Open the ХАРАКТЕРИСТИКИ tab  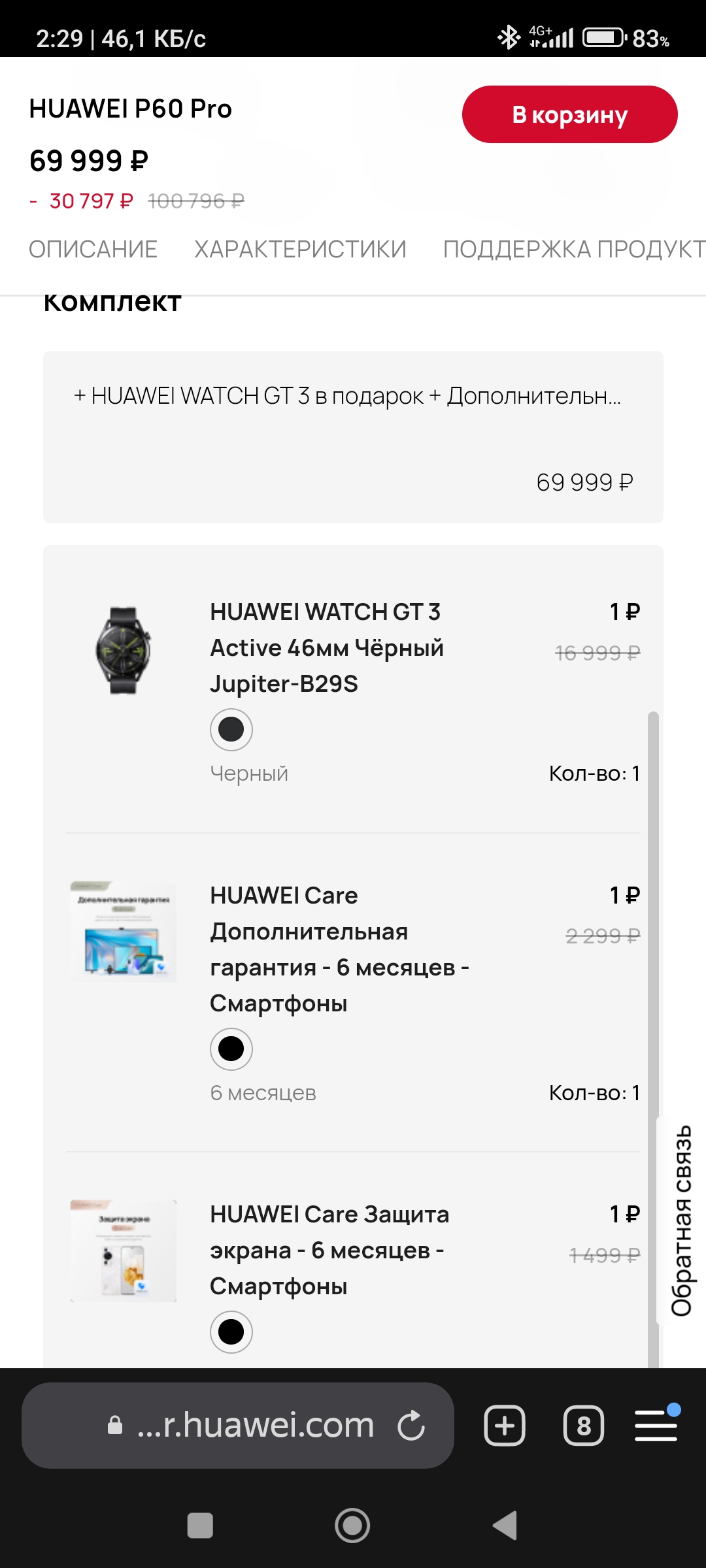coord(300,250)
